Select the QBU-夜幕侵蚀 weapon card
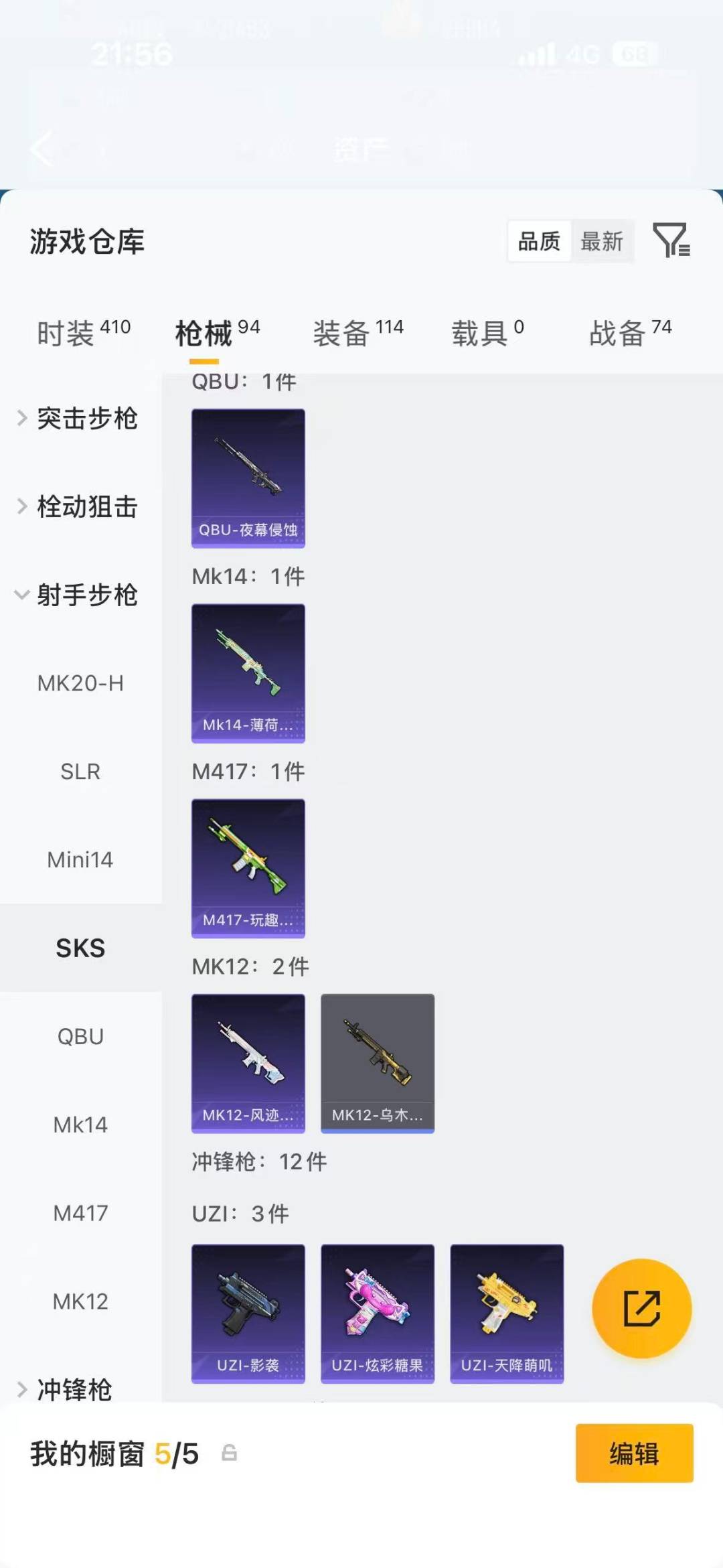Screen dimensions: 723x1568 click(x=248, y=477)
